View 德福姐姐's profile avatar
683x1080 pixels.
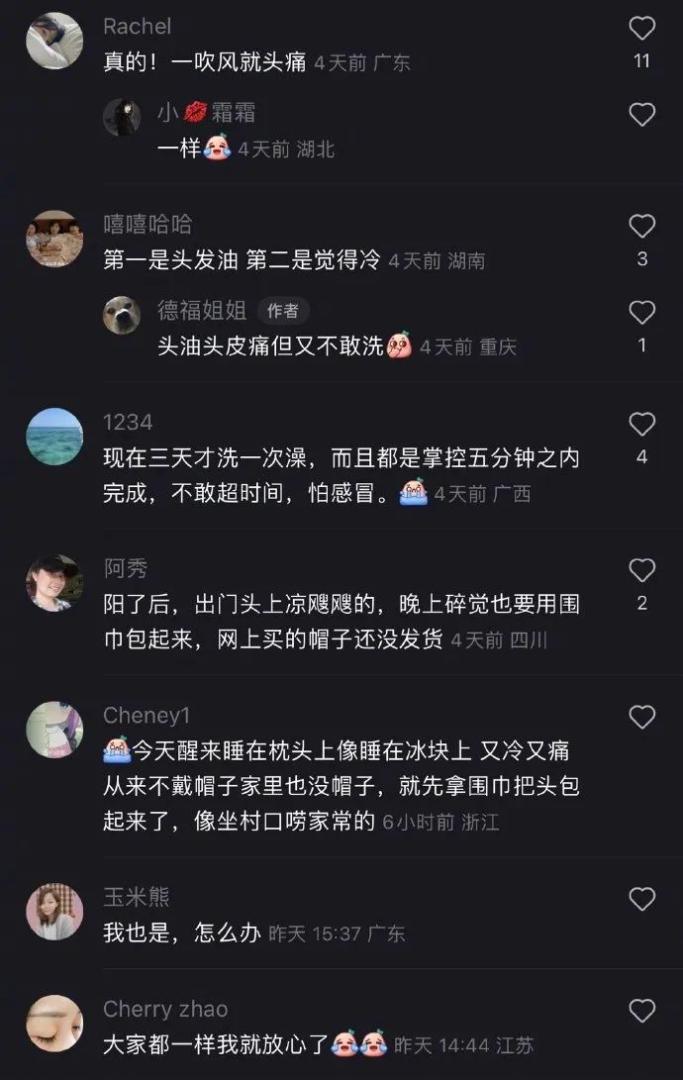(x=122, y=315)
